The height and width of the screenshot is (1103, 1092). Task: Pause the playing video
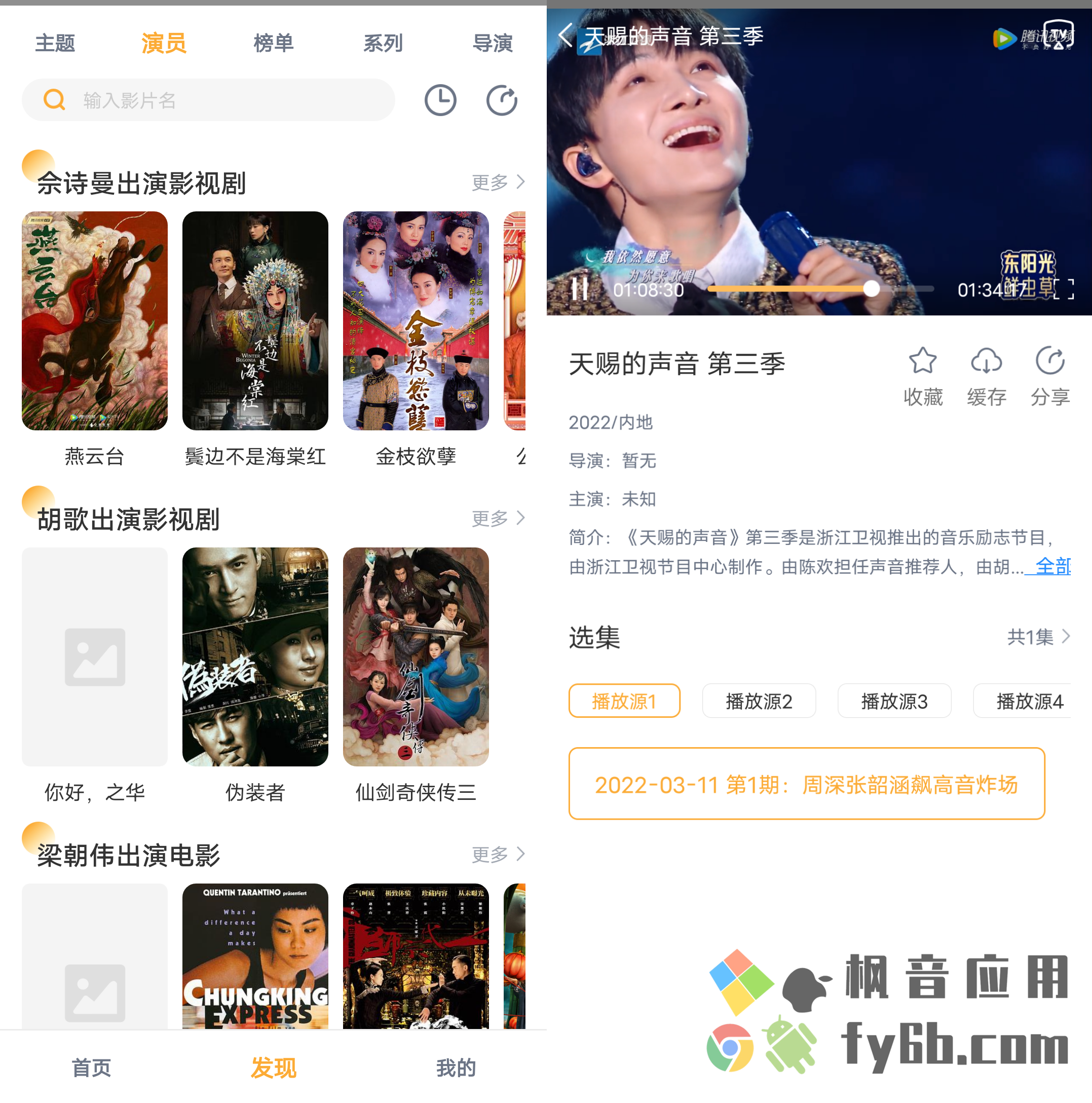(580, 289)
